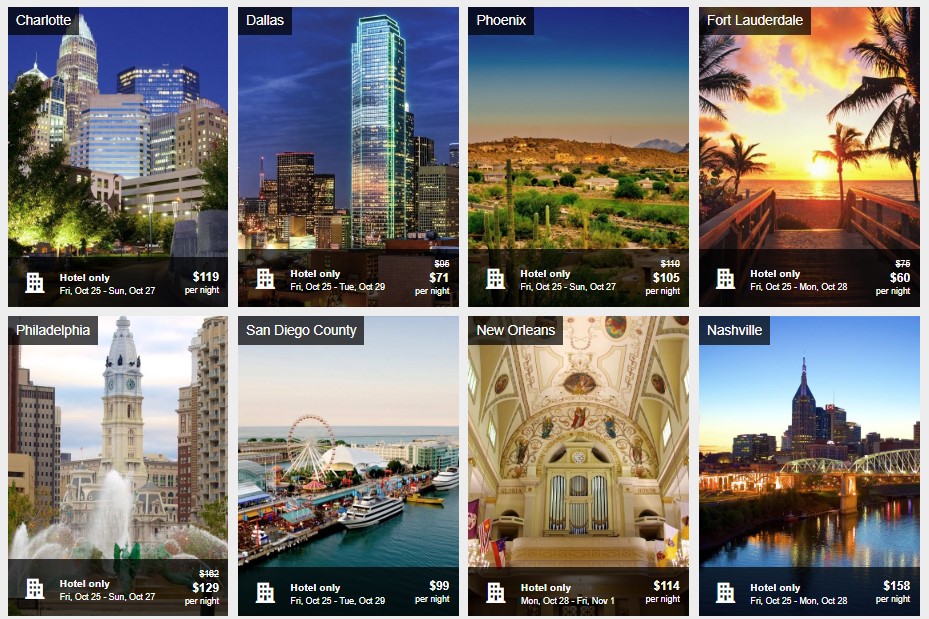
Task: View the Phoenix hotel deal
Action: (x=578, y=157)
